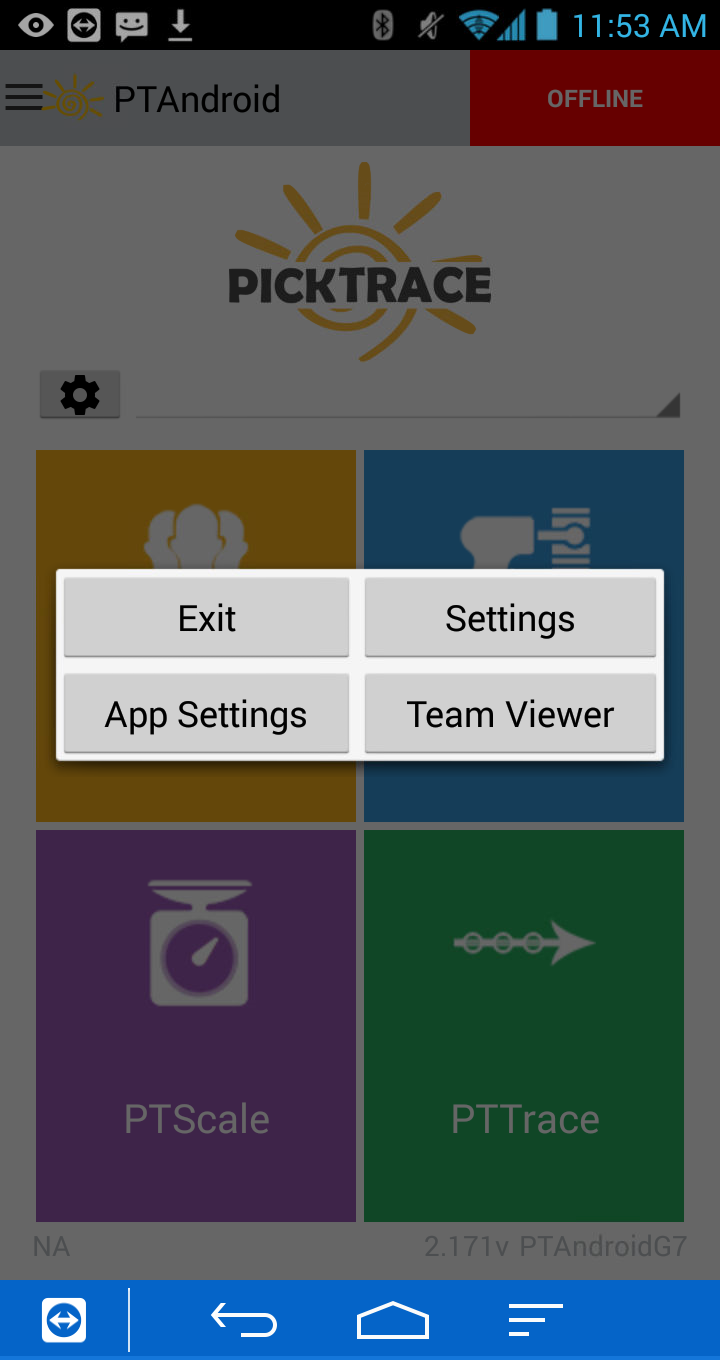Screen dimensions: 720x1360
Task: Open the recent apps menu button
Action: pos(535,1320)
